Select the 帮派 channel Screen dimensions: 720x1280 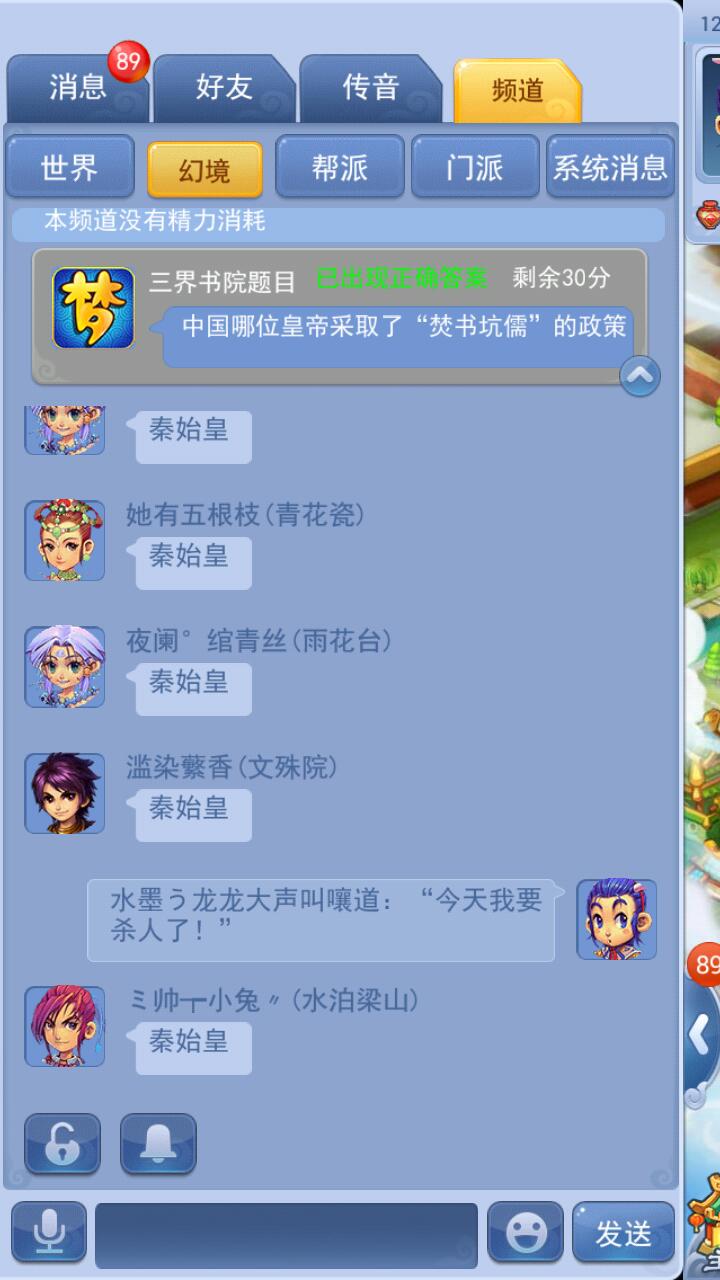(340, 167)
